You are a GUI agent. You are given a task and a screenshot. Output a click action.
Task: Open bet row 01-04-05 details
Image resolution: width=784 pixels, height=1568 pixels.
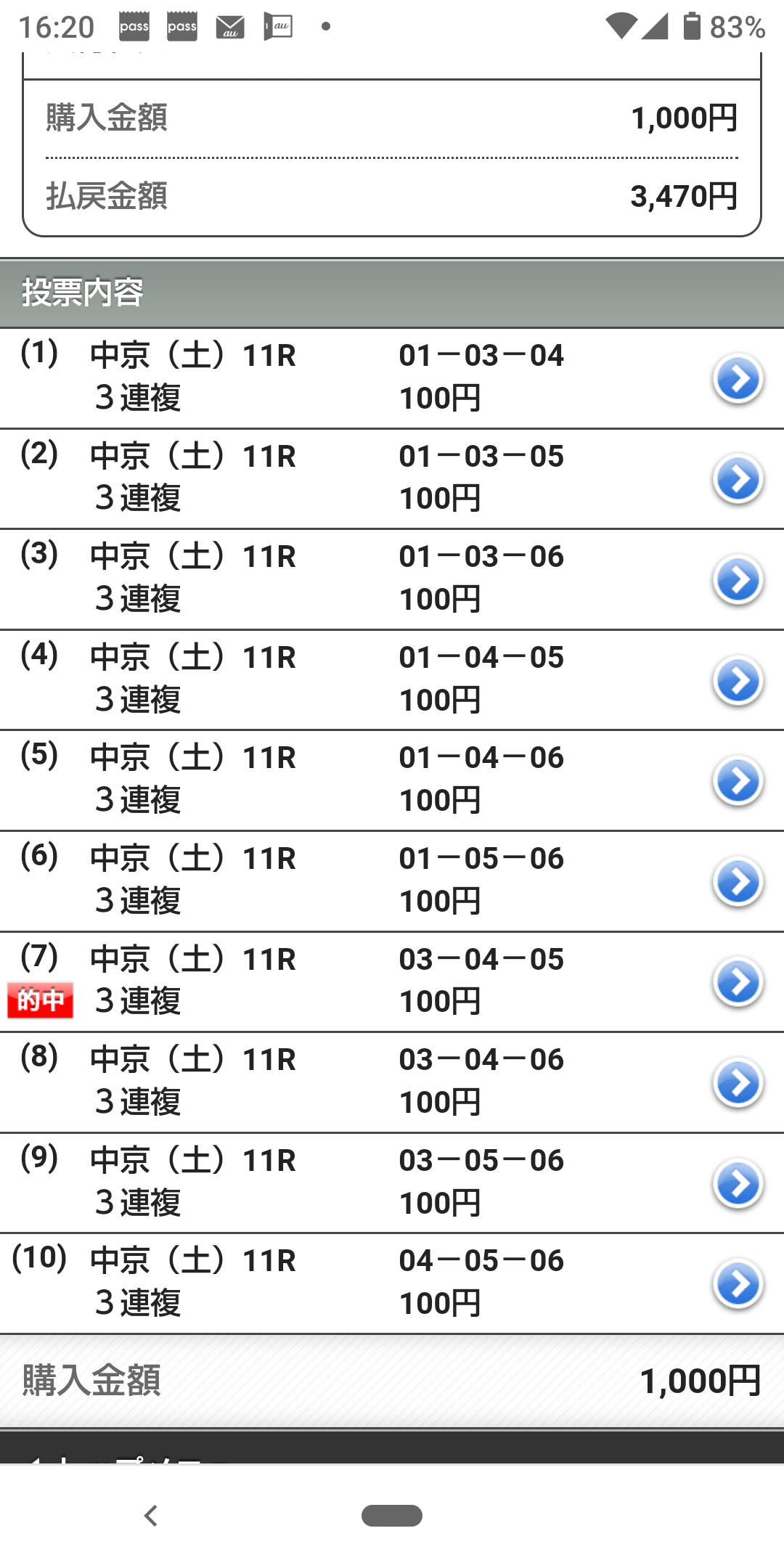pyautogui.click(x=738, y=681)
